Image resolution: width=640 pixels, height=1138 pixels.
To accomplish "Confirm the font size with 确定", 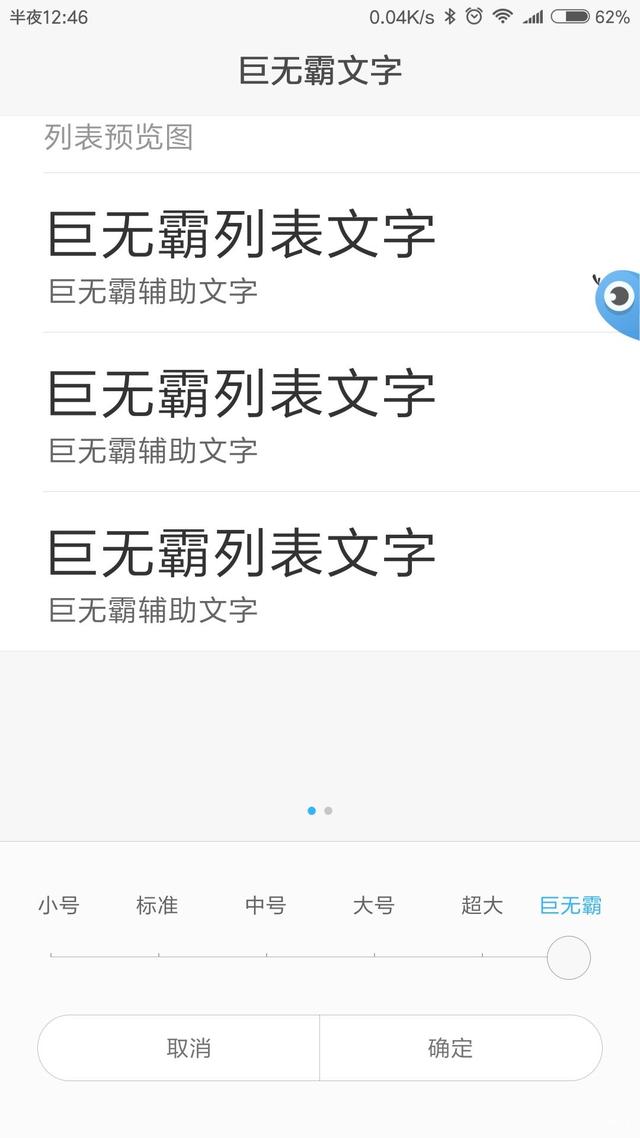I will 461,1047.
